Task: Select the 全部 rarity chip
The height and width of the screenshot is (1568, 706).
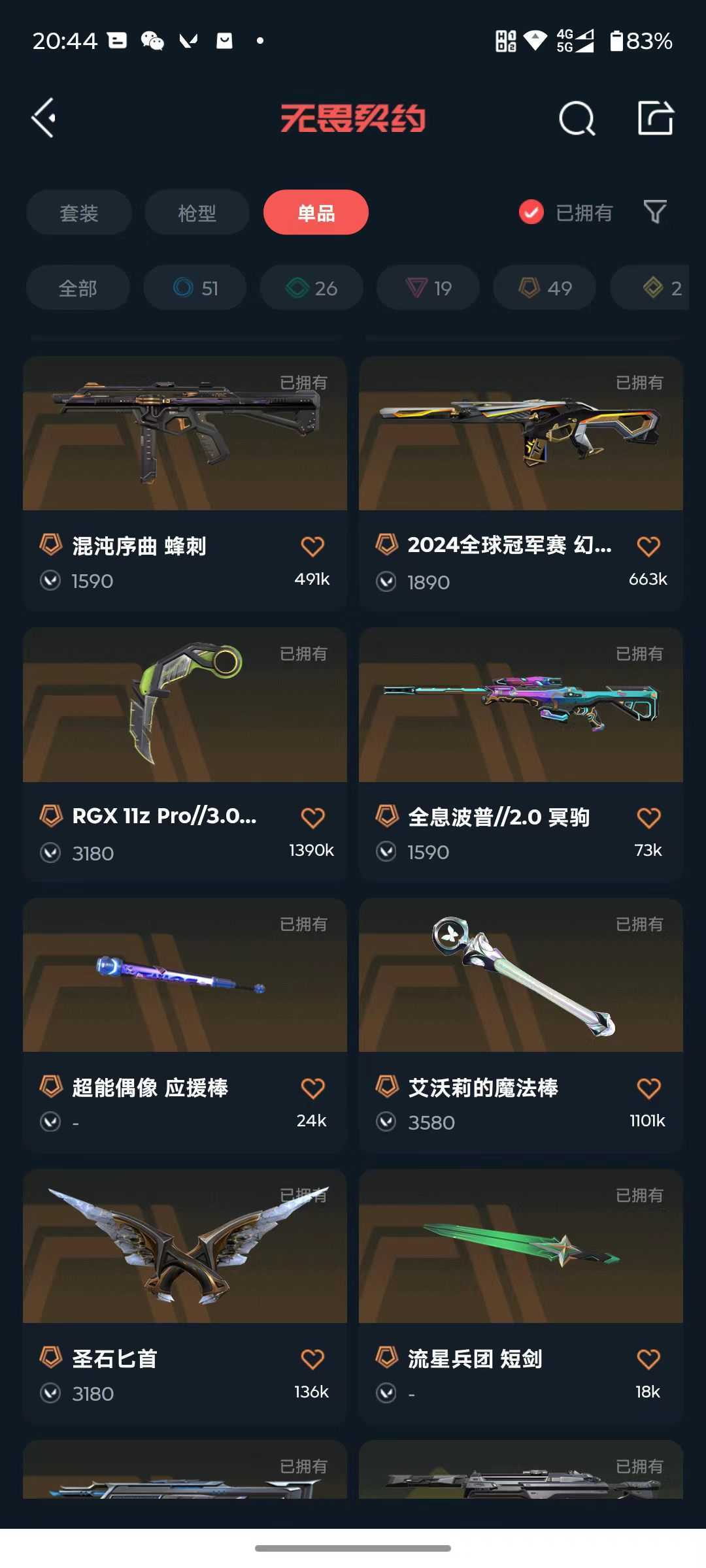Action: [78, 287]
